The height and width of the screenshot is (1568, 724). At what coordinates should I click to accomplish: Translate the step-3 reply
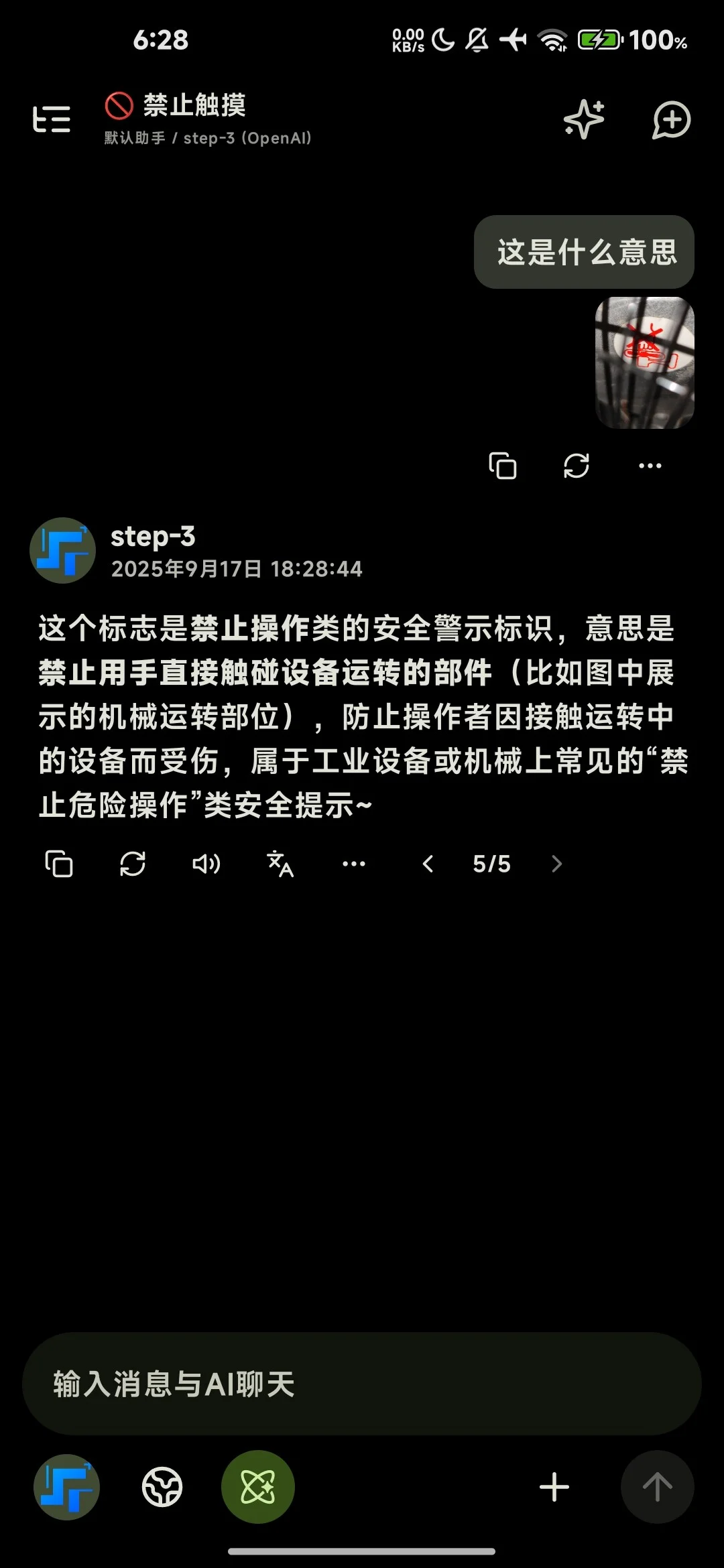[x=280, y=864]
